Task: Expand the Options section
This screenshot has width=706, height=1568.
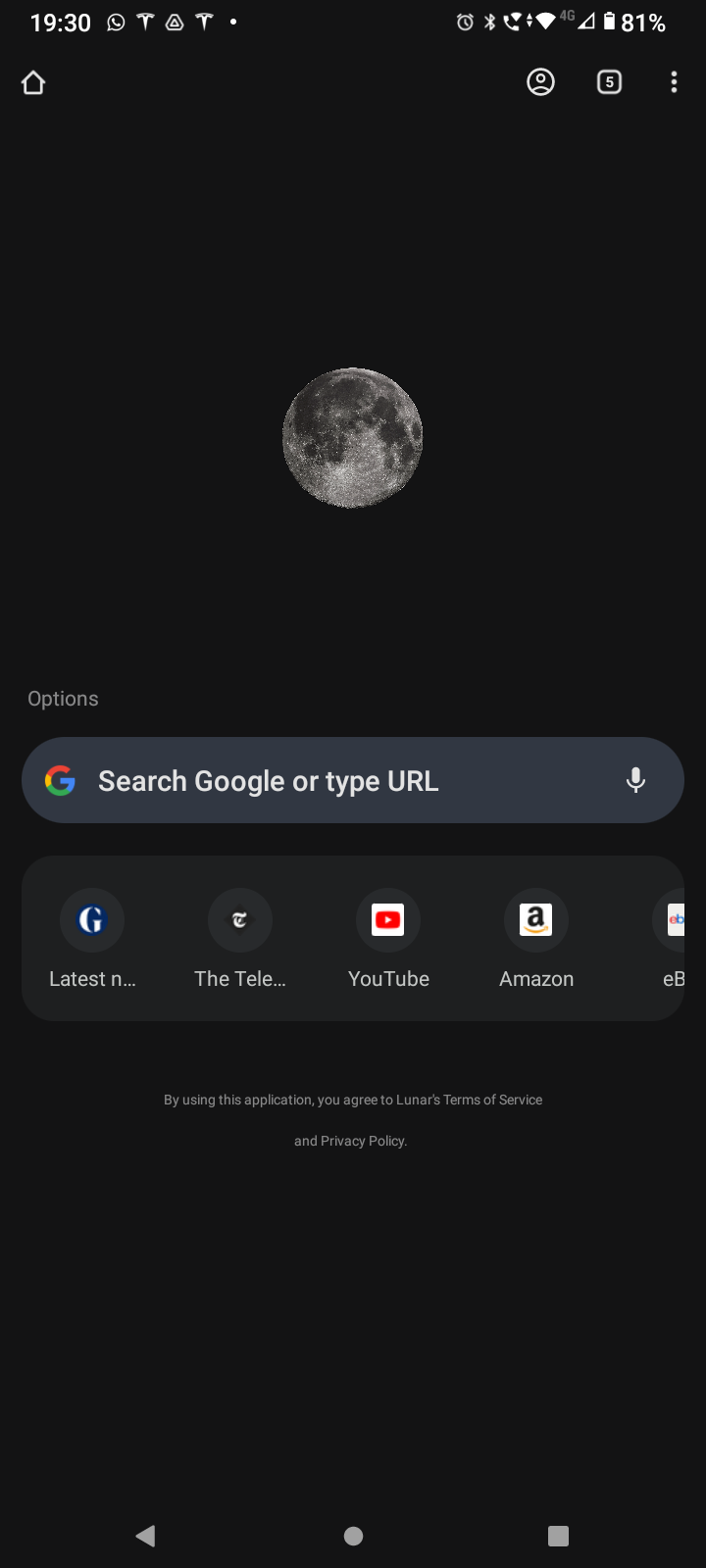Action: click(x=62, y=698)
